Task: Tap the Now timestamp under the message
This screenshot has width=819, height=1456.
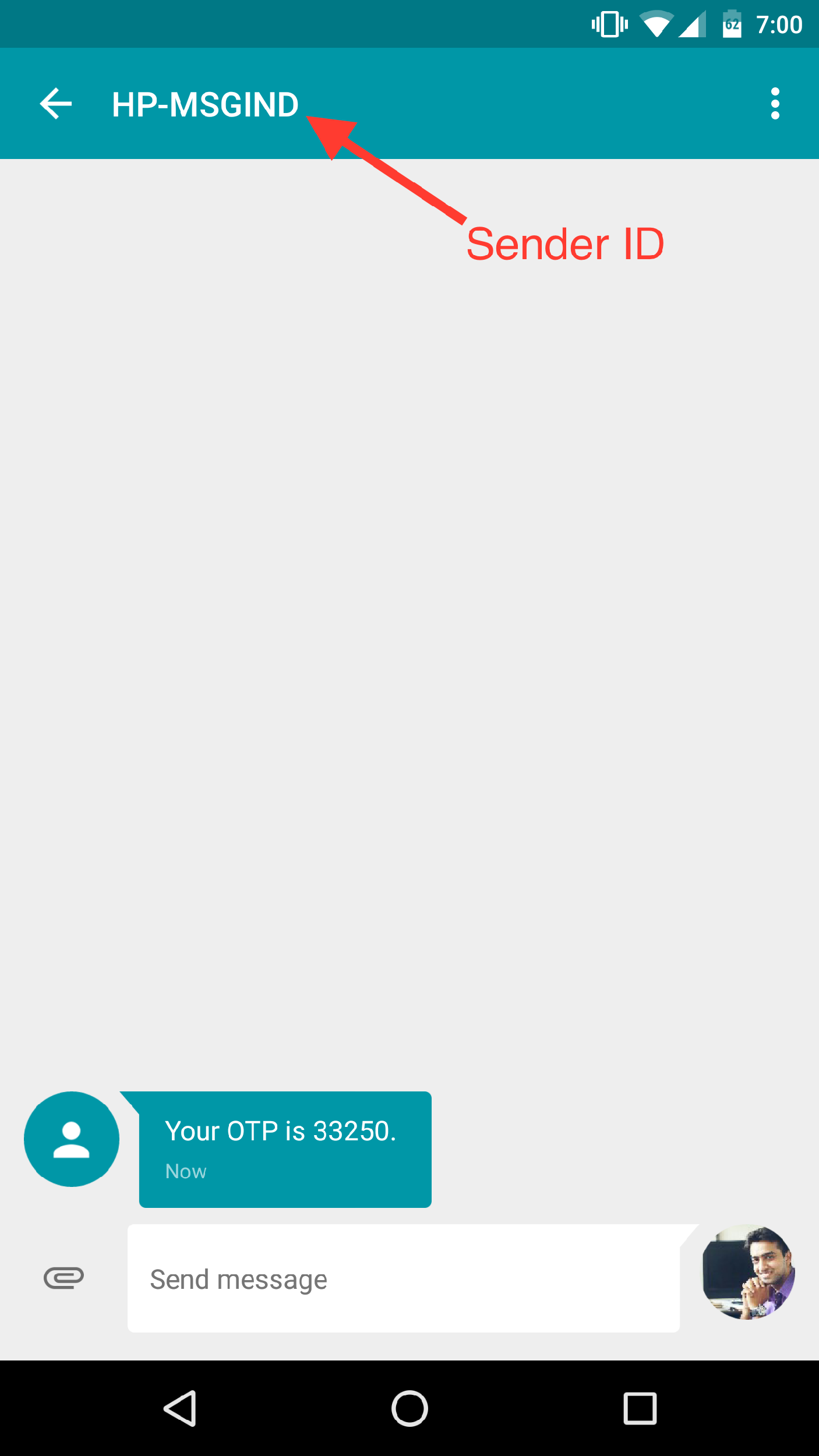Action: [185, 1171]
